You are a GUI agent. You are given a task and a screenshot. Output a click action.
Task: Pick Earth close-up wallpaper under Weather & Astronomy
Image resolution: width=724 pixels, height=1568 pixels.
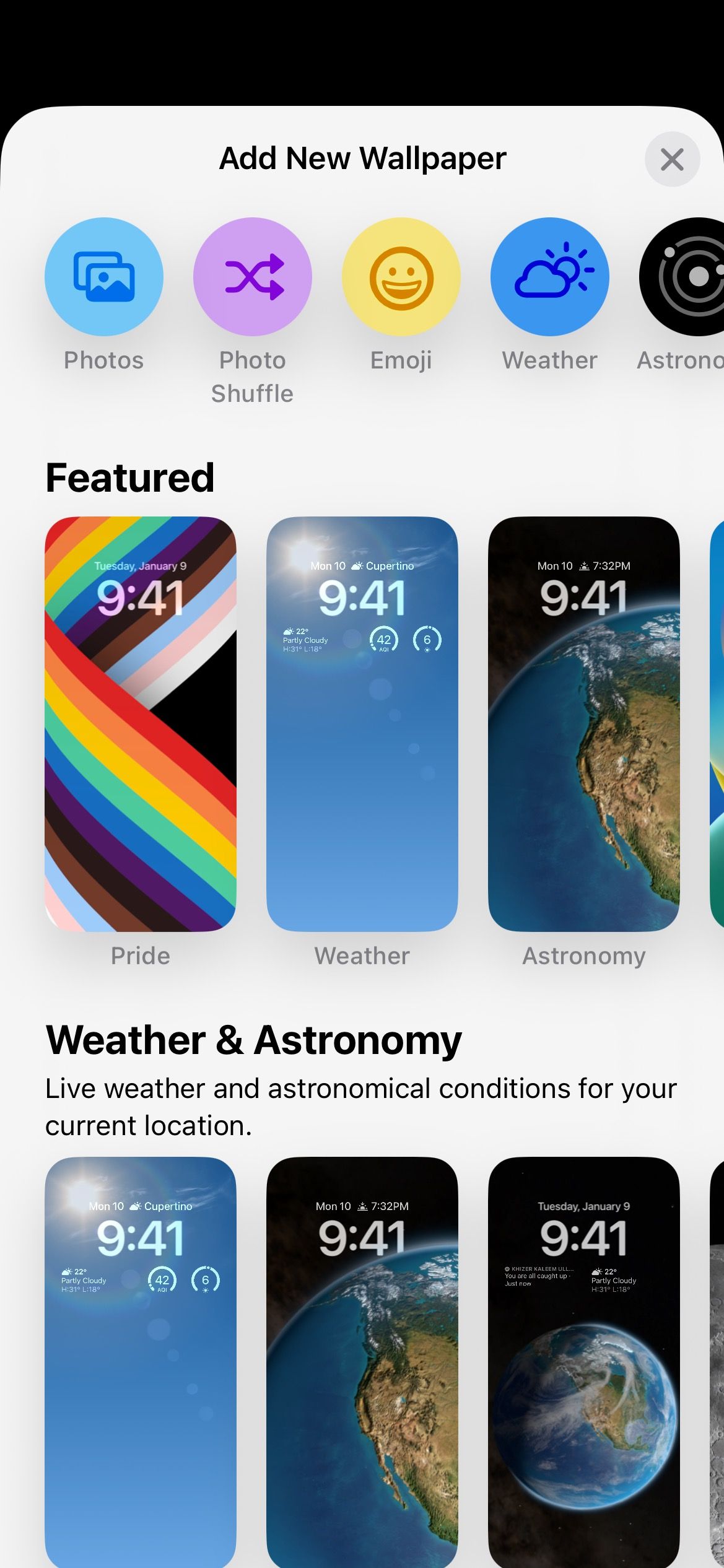(362, 1362)
